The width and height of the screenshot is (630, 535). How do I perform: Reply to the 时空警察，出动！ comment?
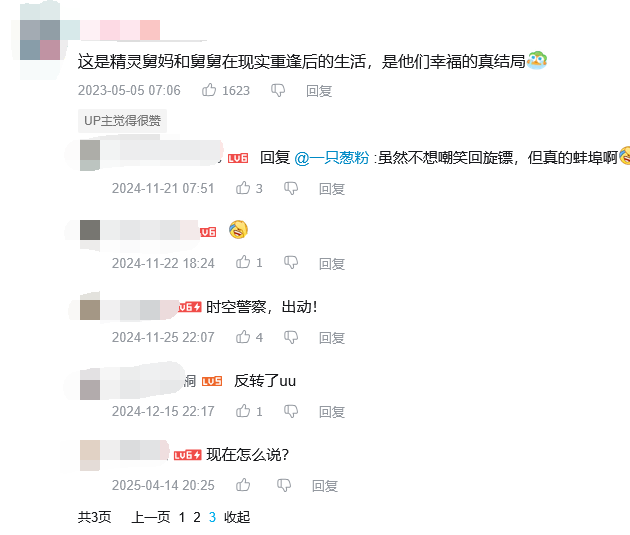(332, 338)
